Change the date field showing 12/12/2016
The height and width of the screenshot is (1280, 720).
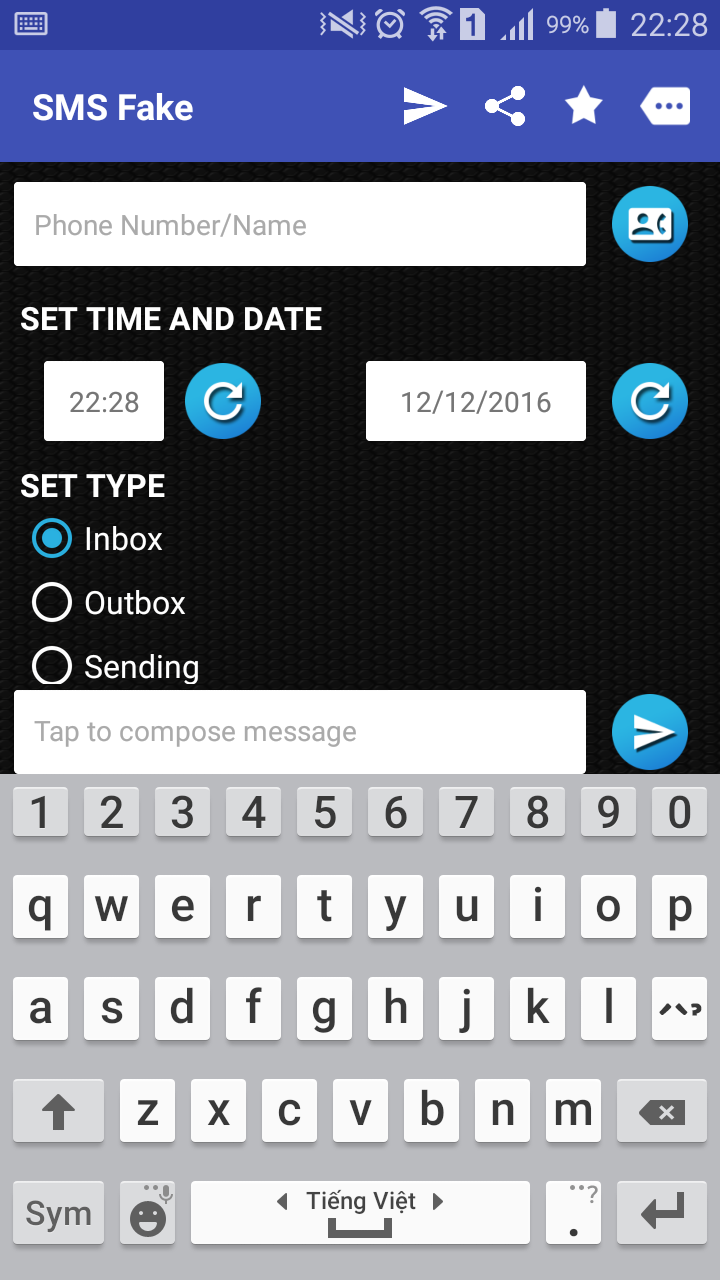pos(476,402)
